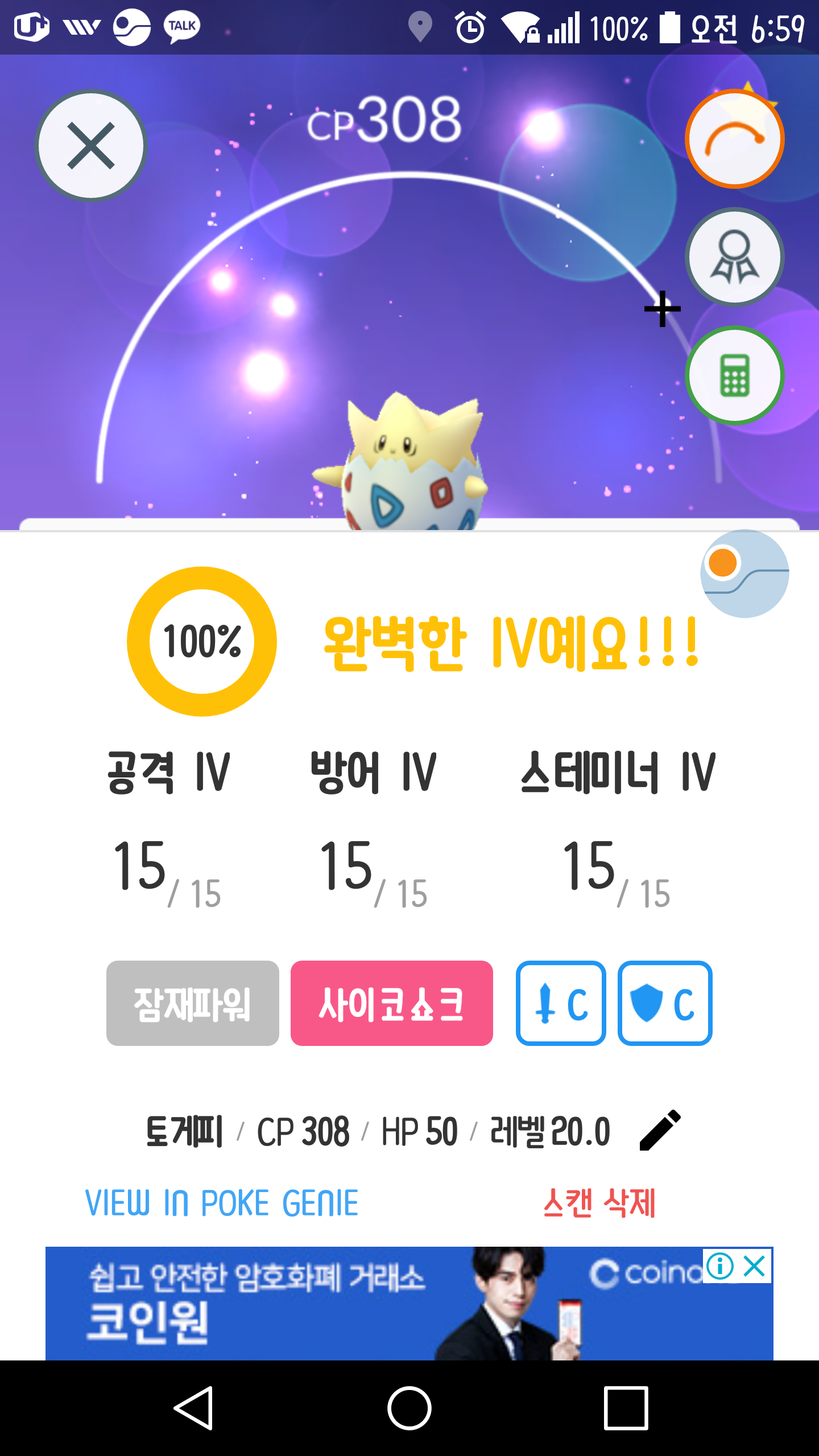
Task: Select the 잠재파워 move button
Action: pos(193,1003)
